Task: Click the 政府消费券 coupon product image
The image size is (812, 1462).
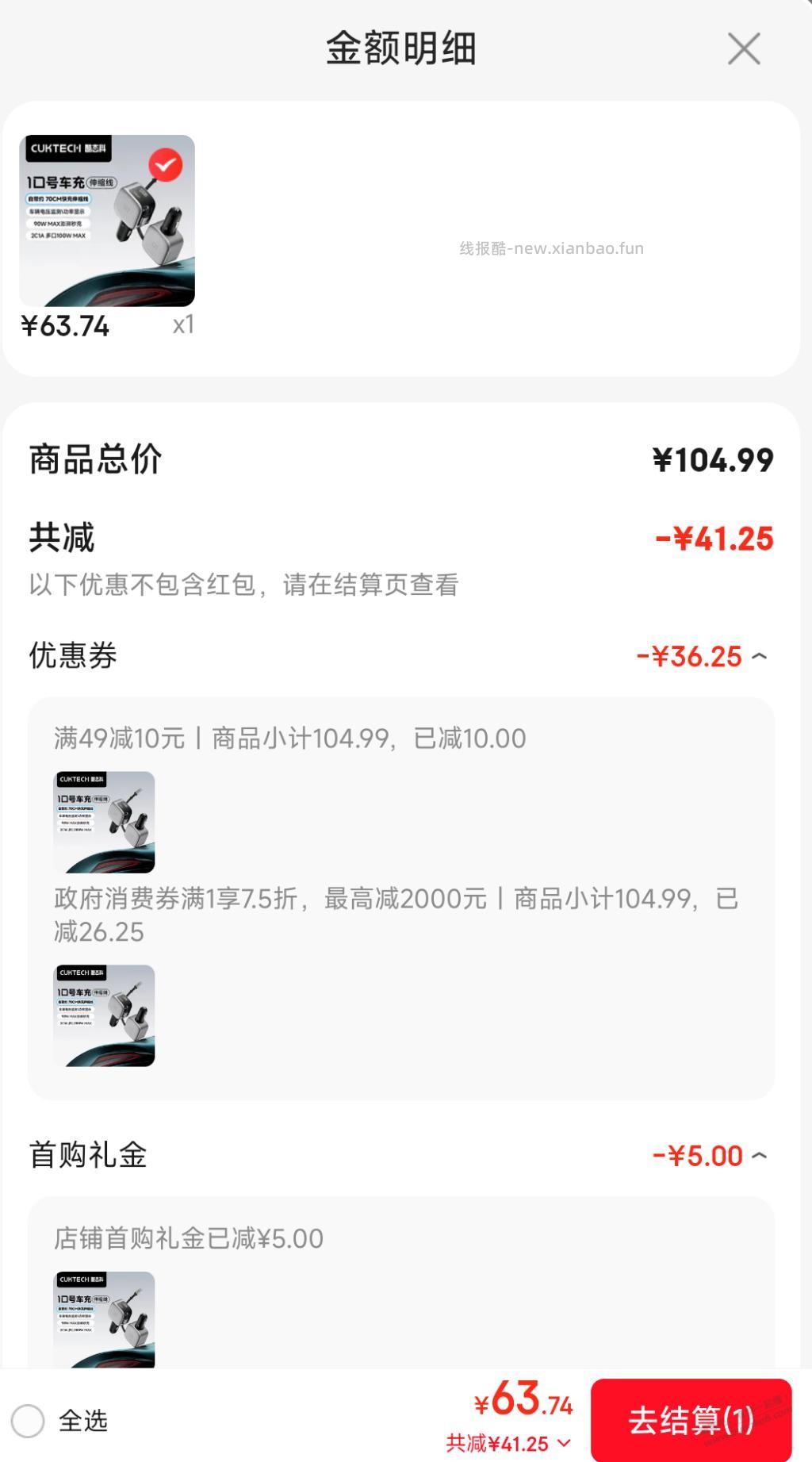Action: point(106,1014)
